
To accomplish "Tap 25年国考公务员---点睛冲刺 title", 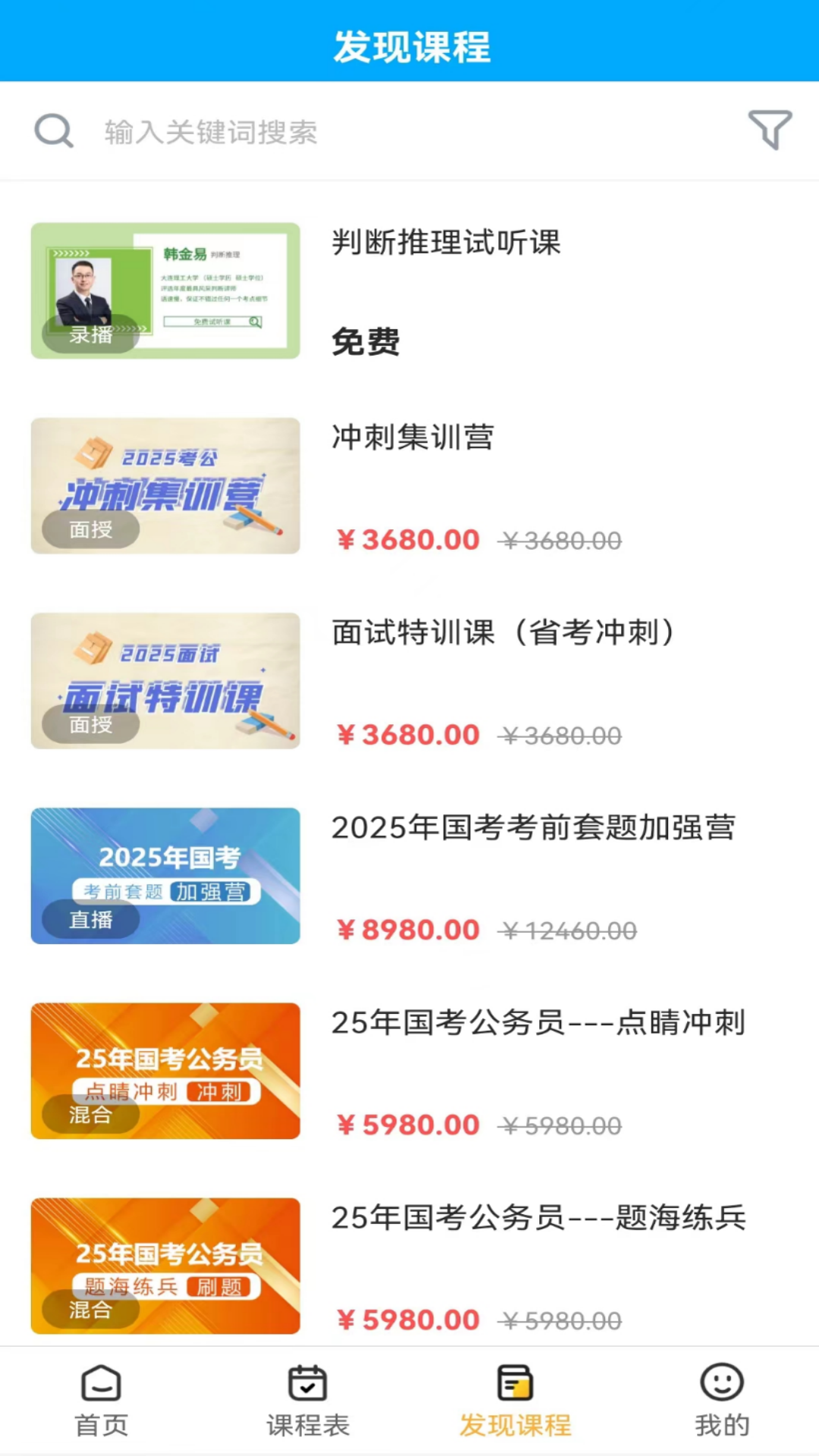I will [538, 1023].
